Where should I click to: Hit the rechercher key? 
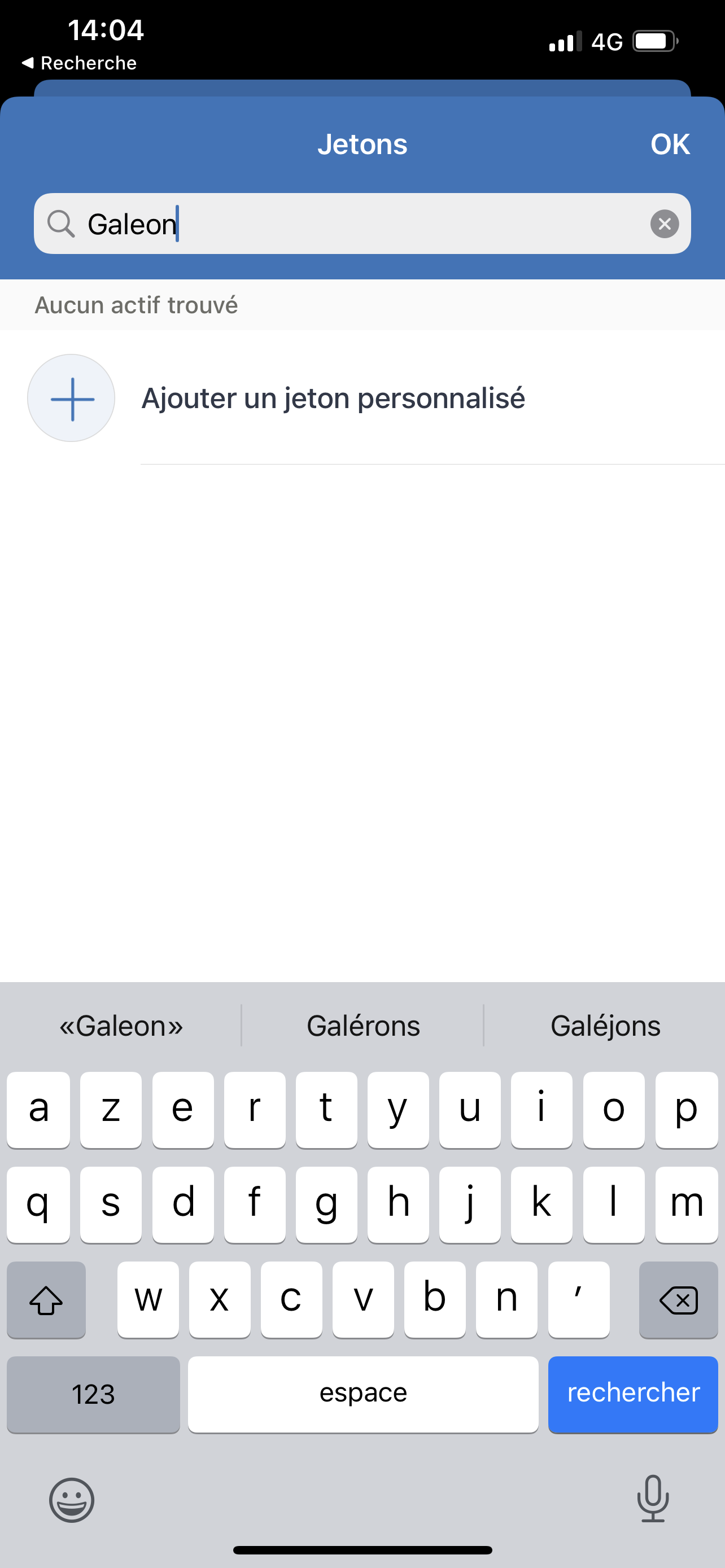click(632, 1393)
